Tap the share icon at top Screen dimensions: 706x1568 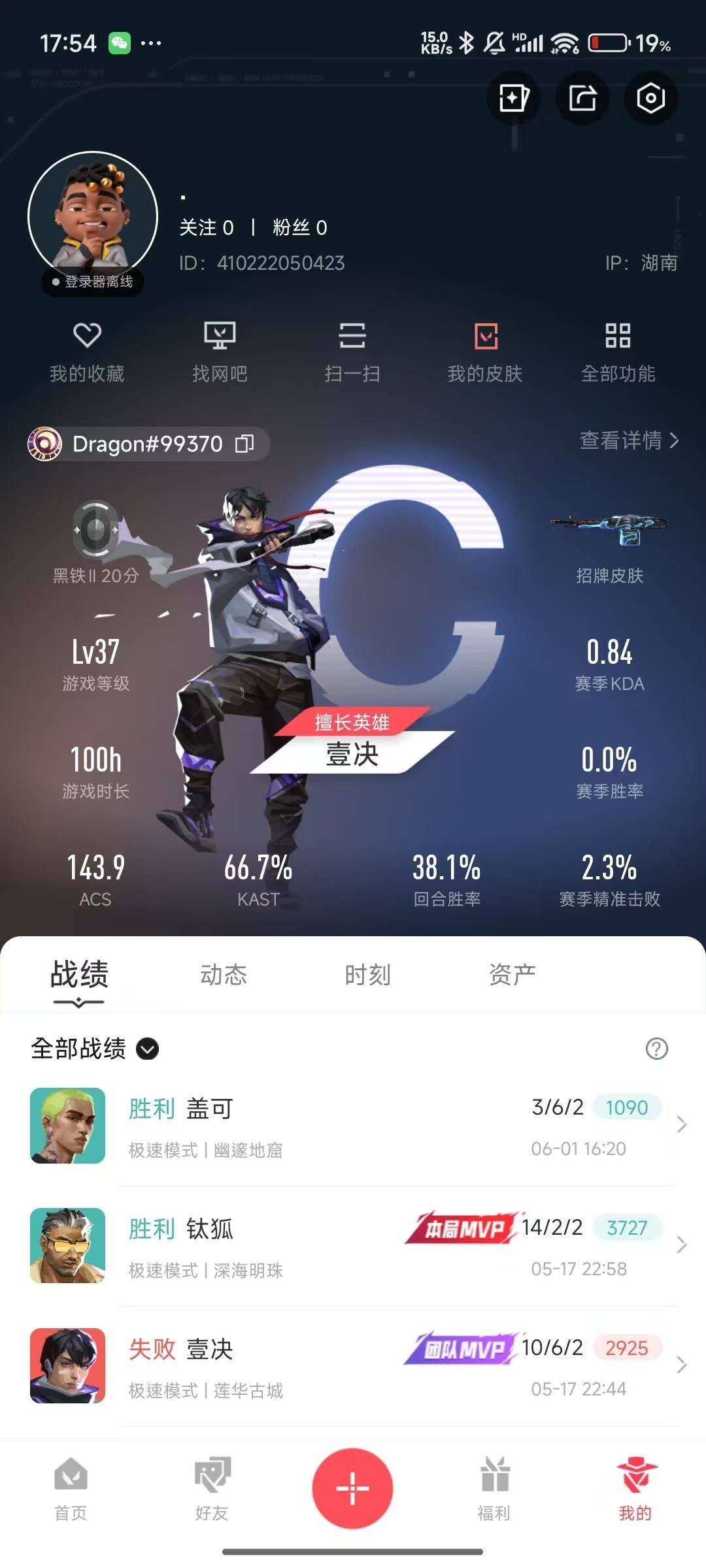582,99
